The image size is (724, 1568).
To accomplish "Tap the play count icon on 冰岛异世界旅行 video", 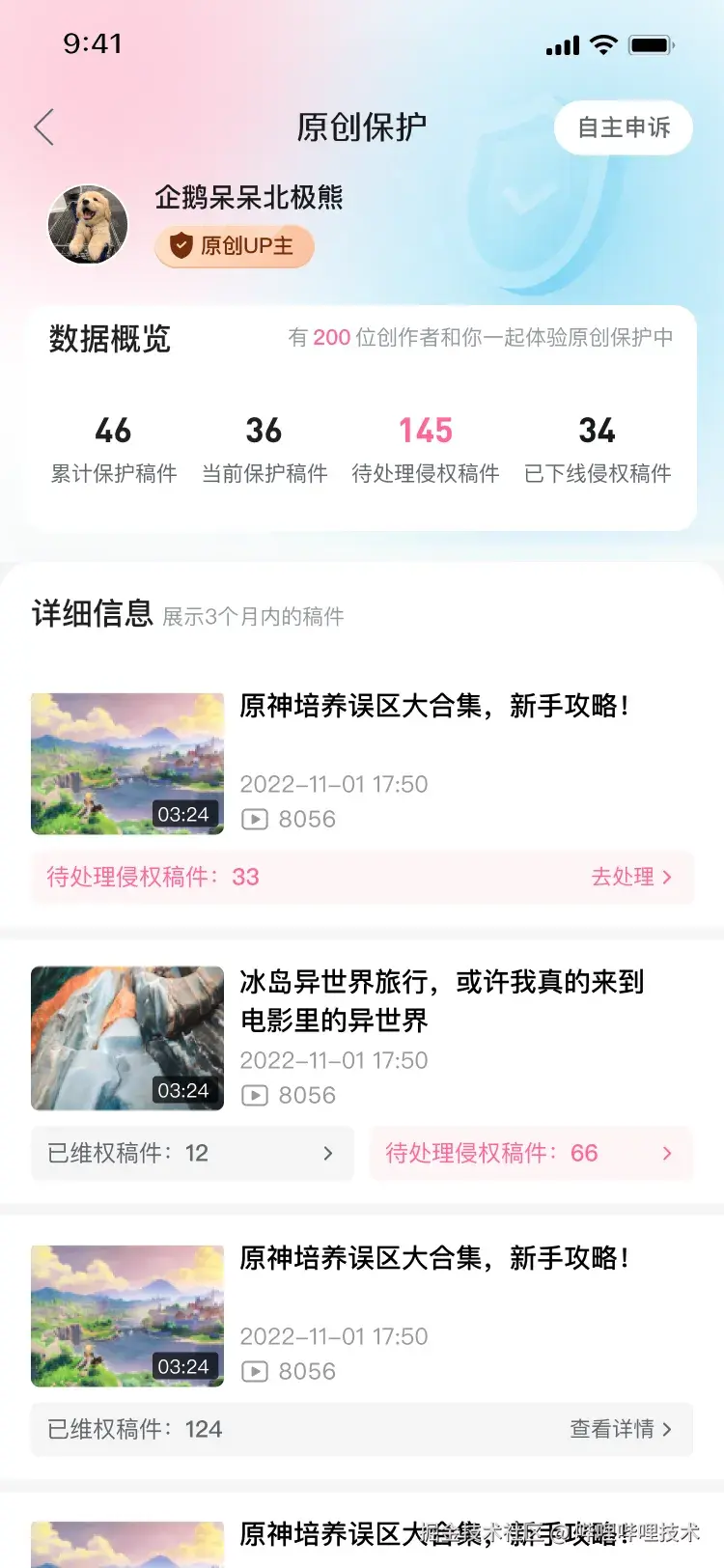I will (254, 1095).
